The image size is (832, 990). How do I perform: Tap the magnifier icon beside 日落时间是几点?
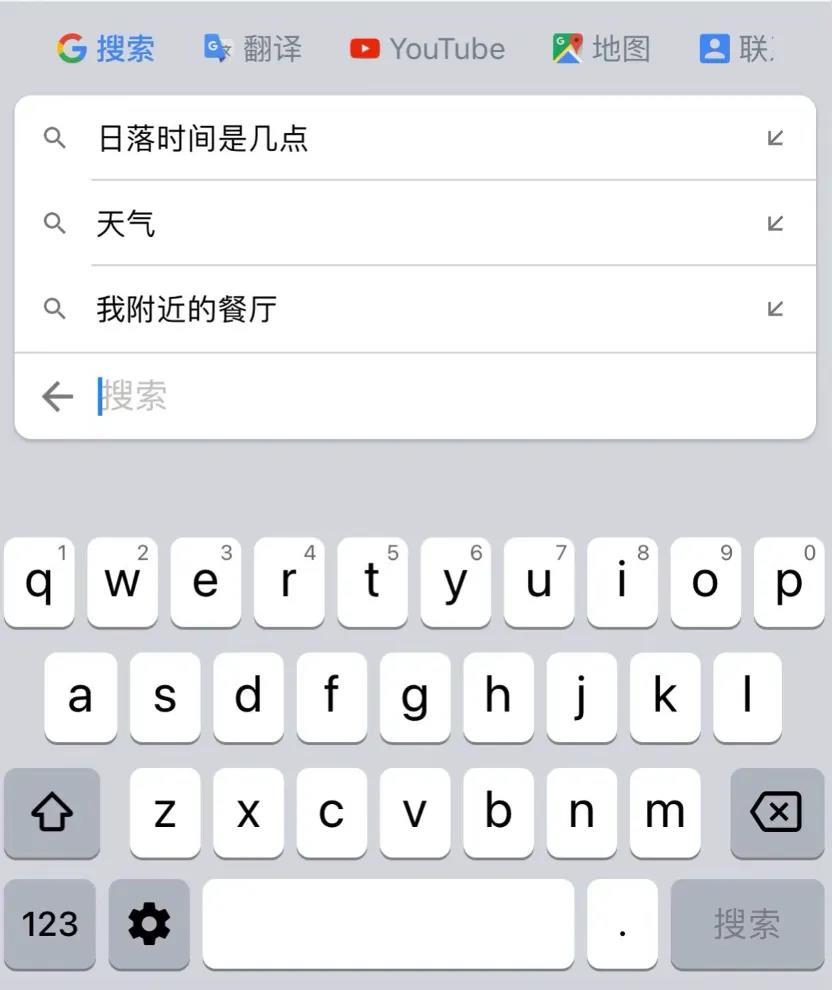click(x=55, y=138)
